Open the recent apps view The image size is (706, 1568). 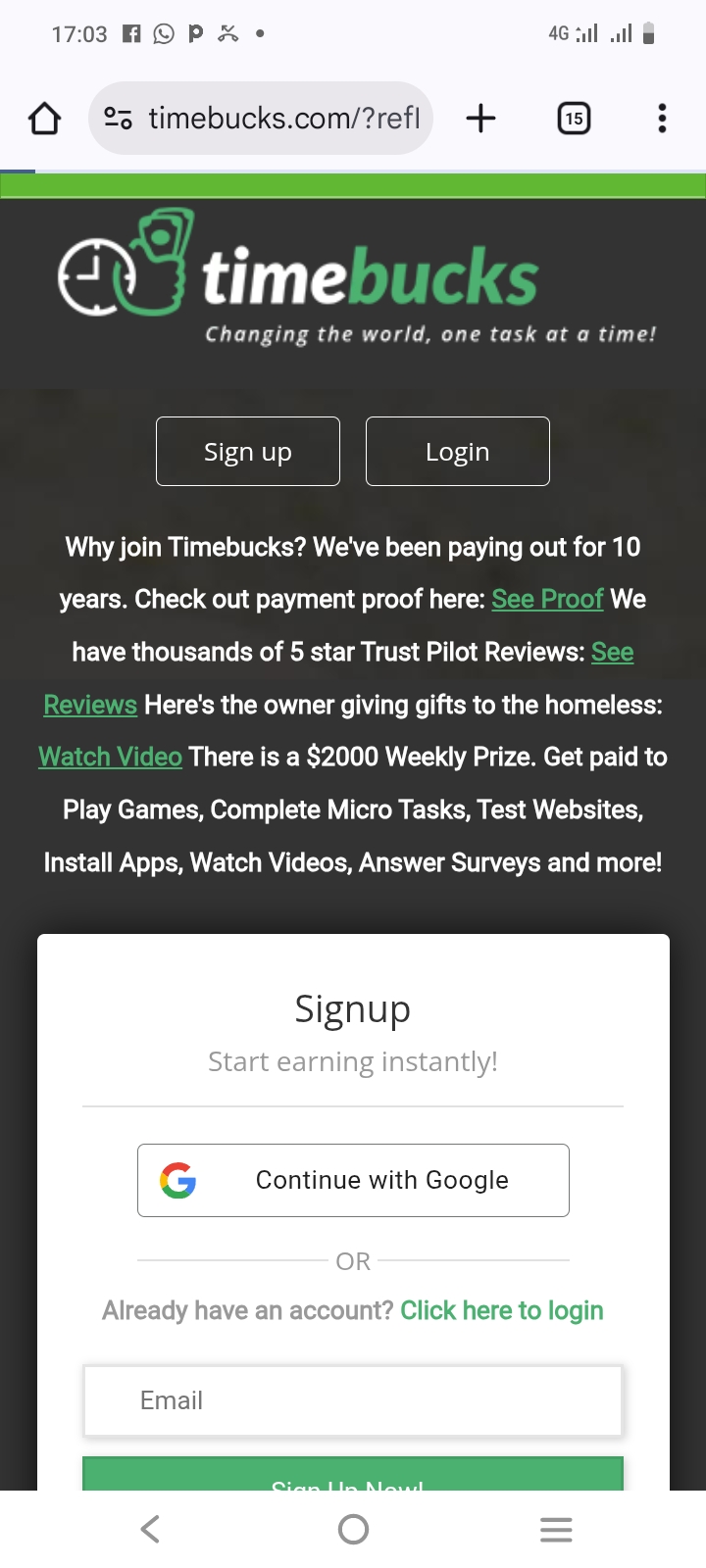[x=556, y=1529]
